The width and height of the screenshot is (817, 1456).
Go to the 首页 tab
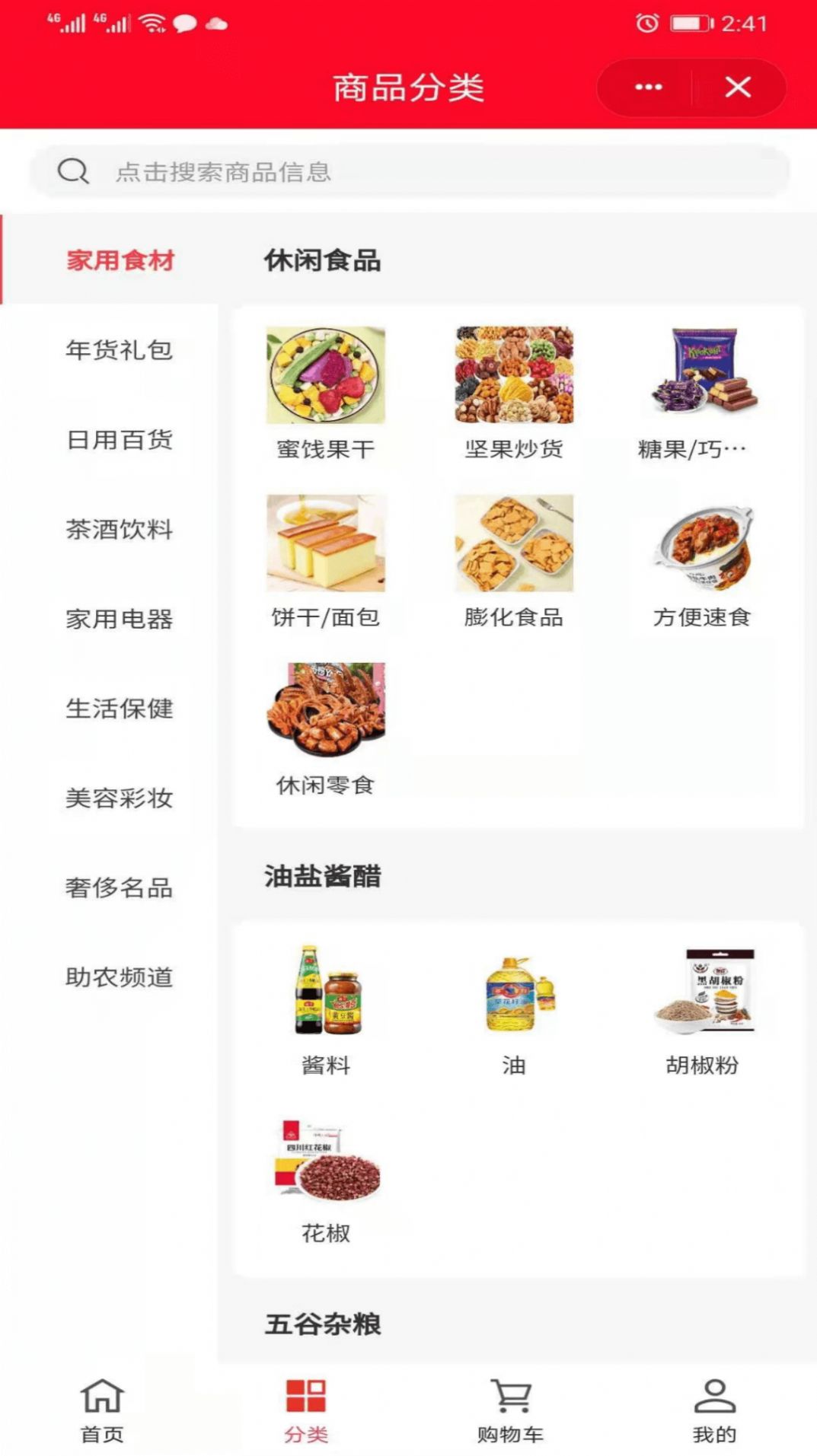pyautogui.click(x=102, y=1410)
